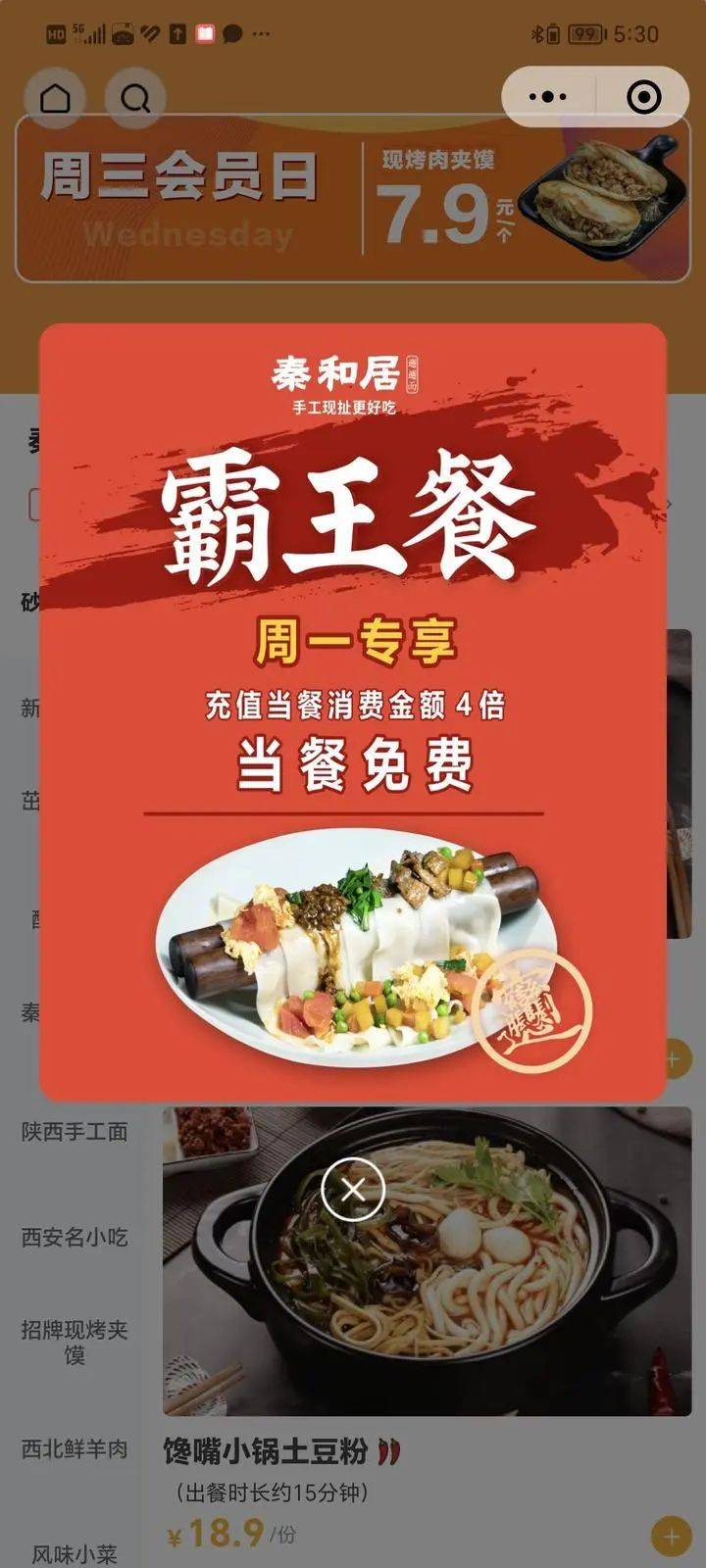
Task: Open the 霸王餐 promotion poster
Action: click(x=353, y=710)
